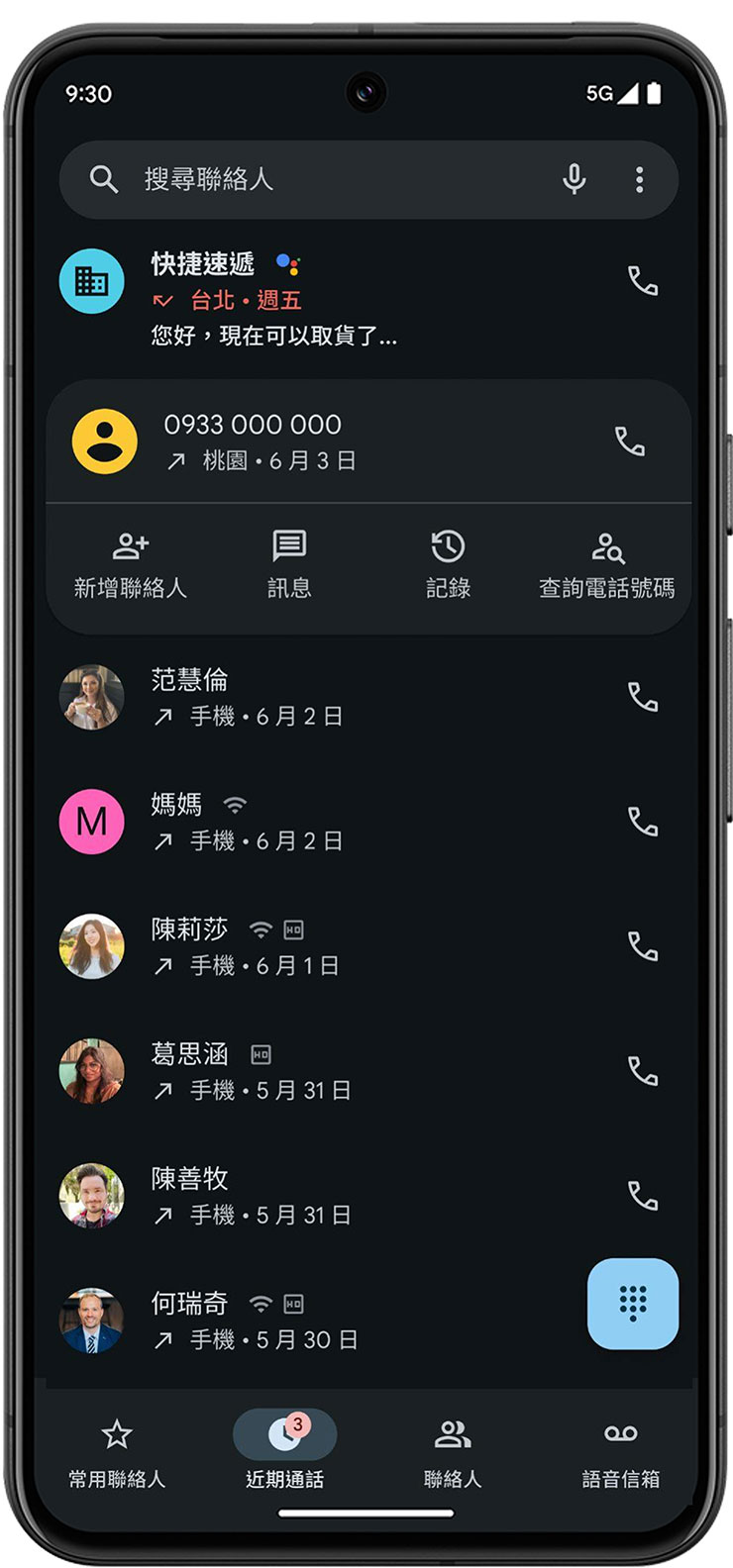View 近期通話 tab showing 3 missed calls
The height and width of the screenshot is (1568, 733).
point(285,1445)
